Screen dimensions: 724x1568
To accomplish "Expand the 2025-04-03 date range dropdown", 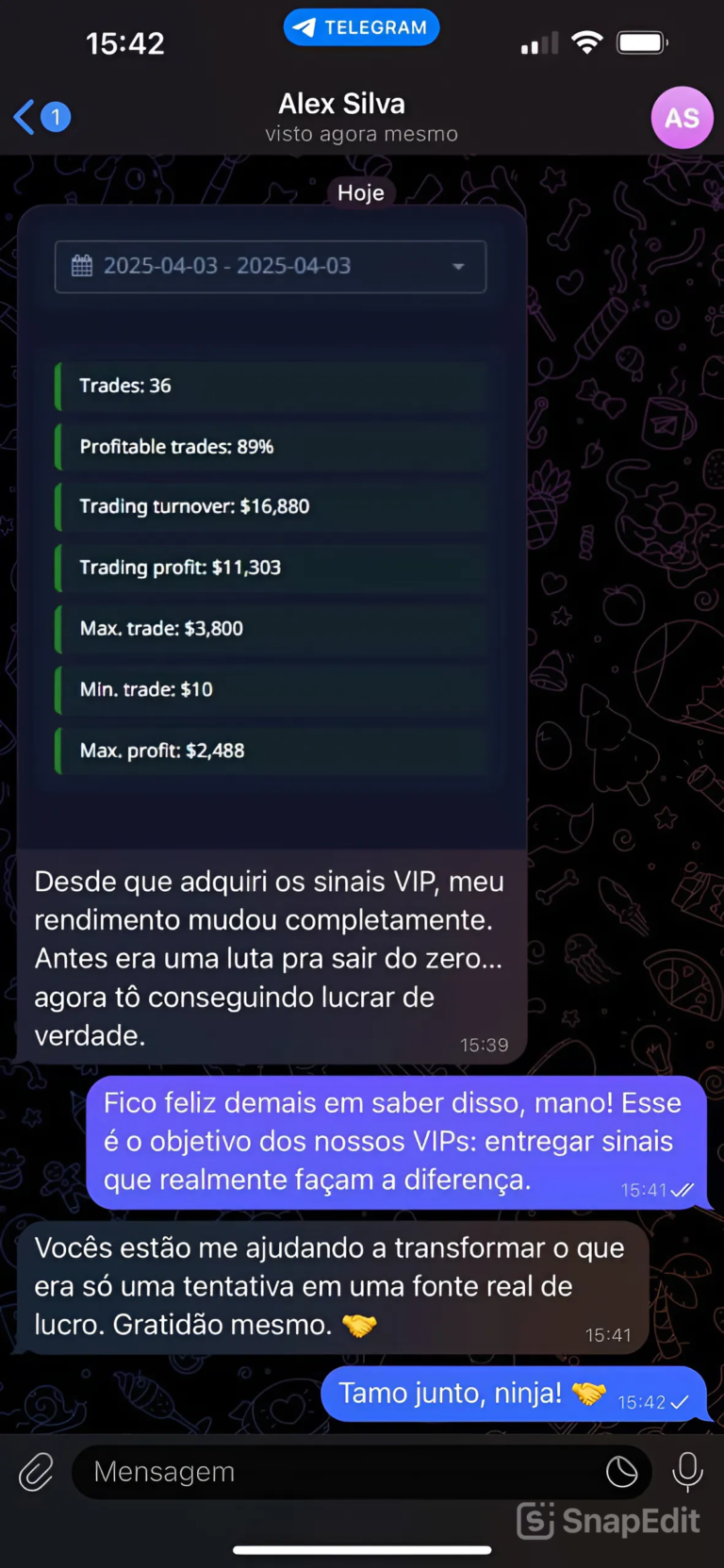I will click(271, 266).
